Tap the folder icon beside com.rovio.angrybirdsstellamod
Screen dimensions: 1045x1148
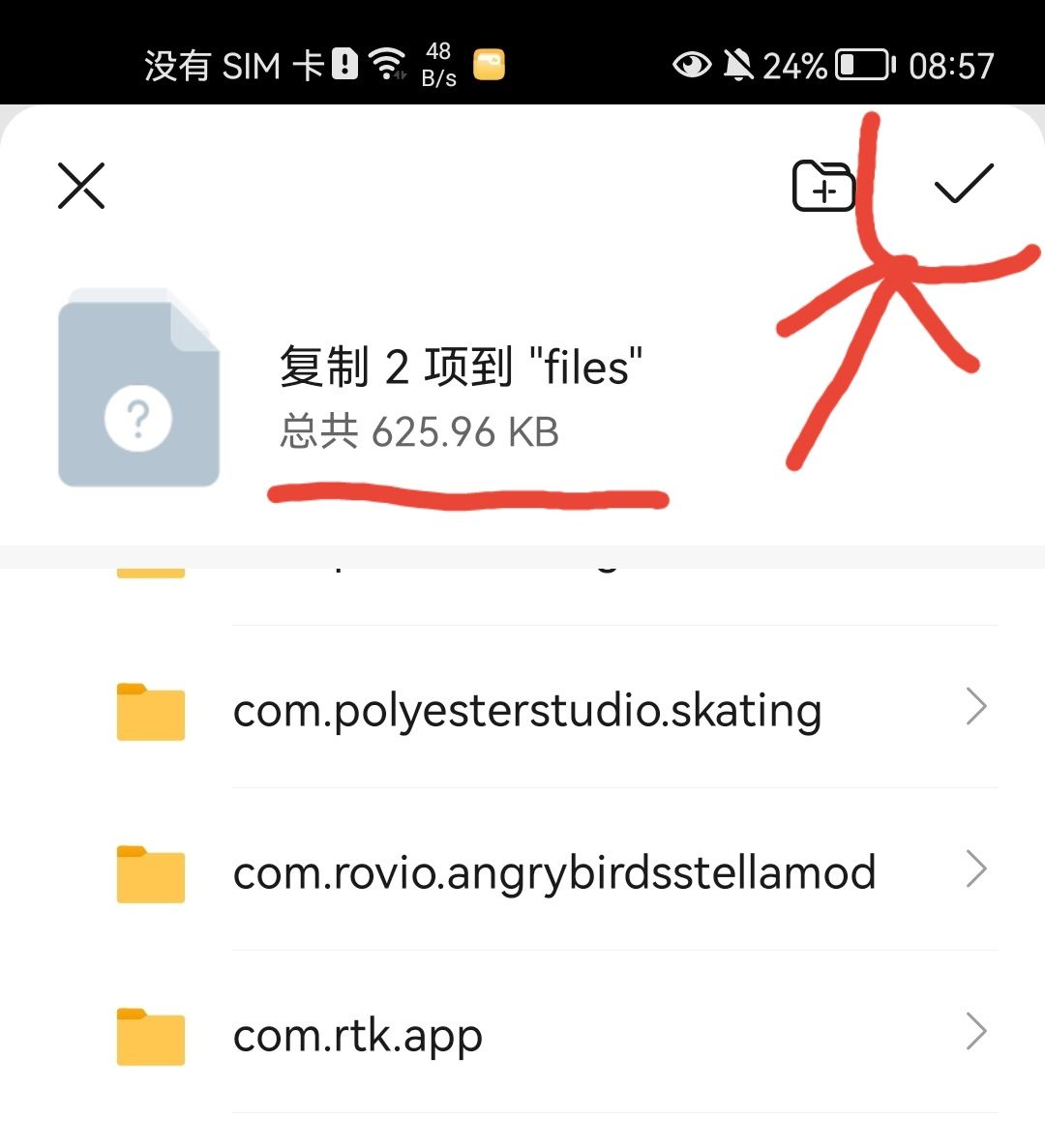coord(149,873)
